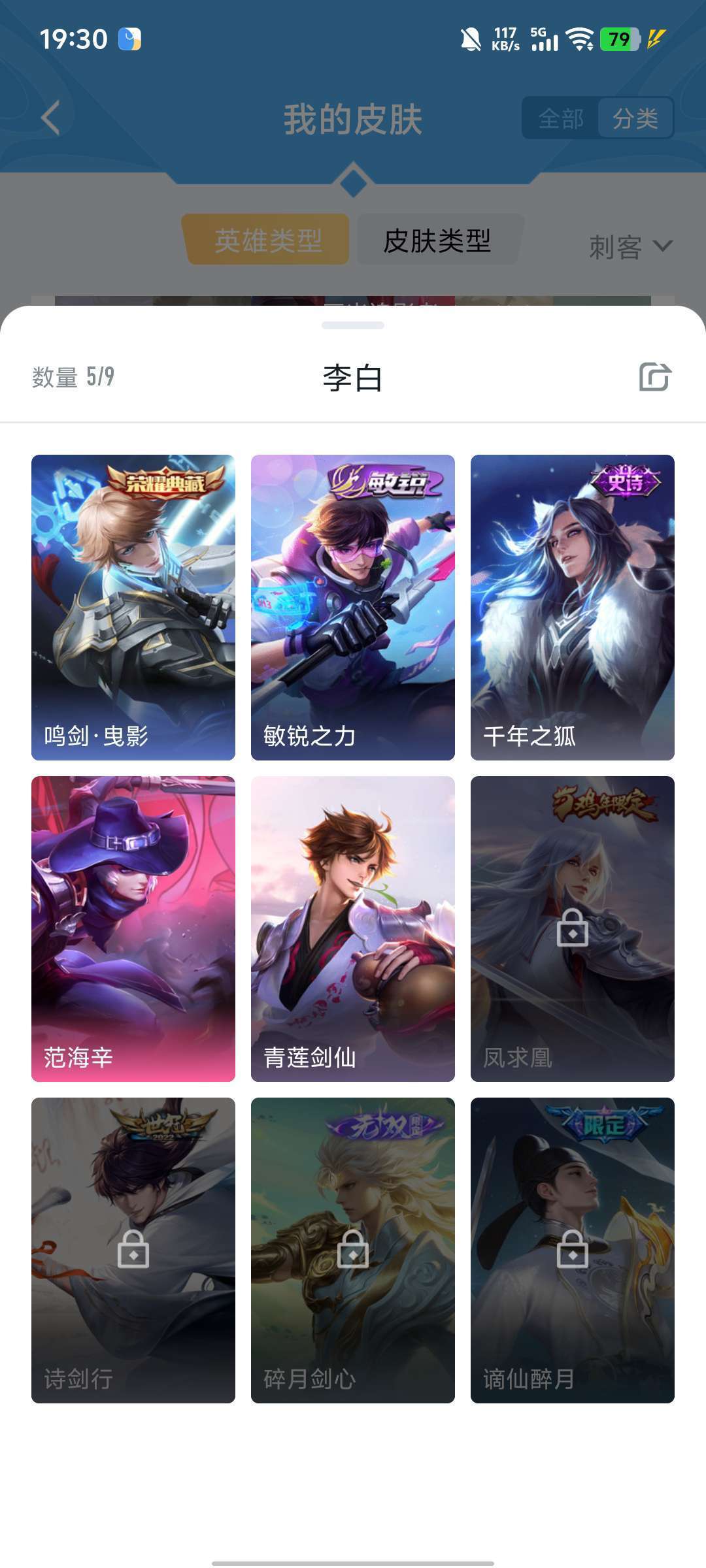Select the 英雄类型 tab

pyautogui.click(x=268, y=240)
